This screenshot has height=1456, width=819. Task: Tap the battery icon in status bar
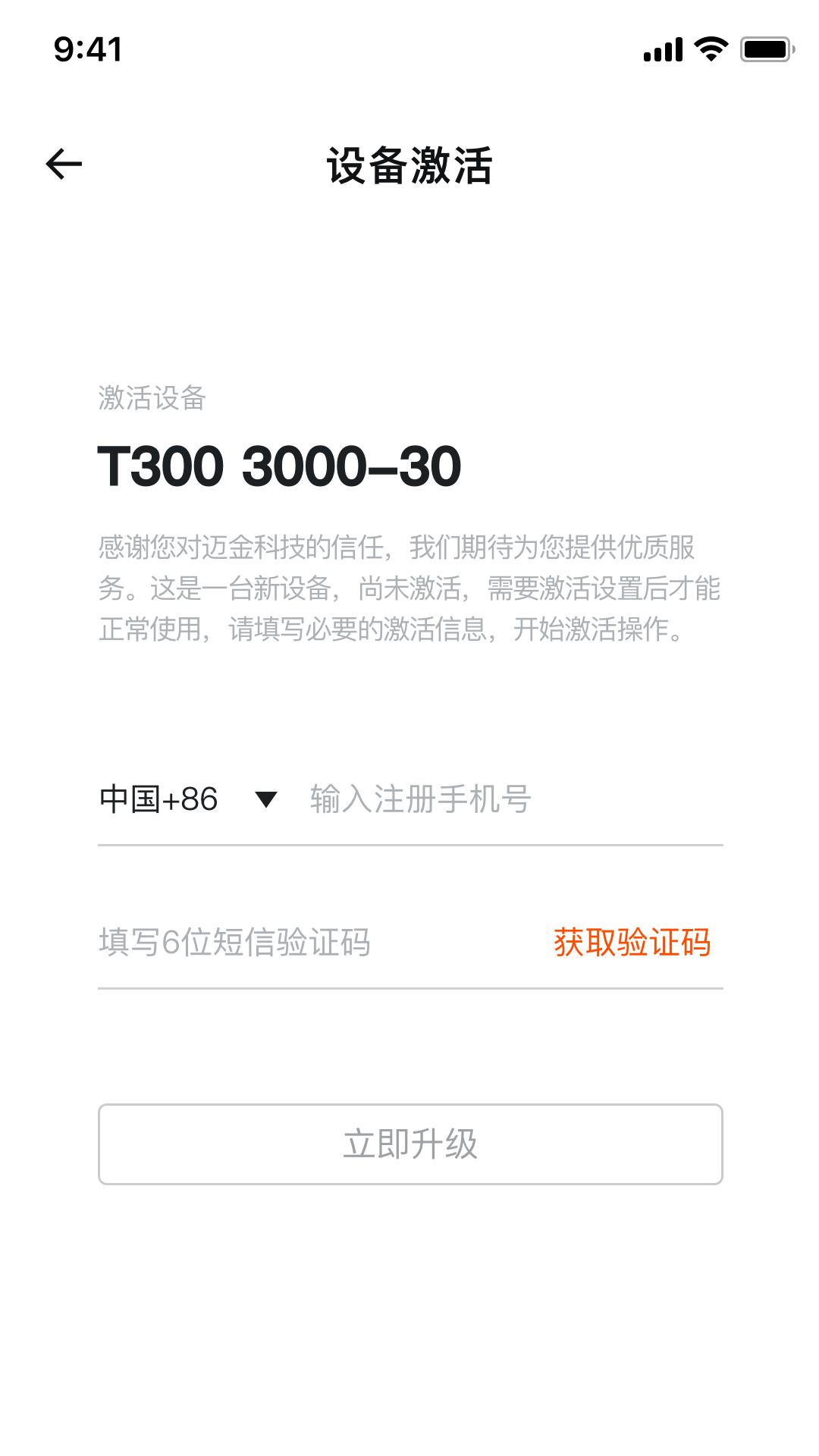pyautogui.click(x=766, y=48)
